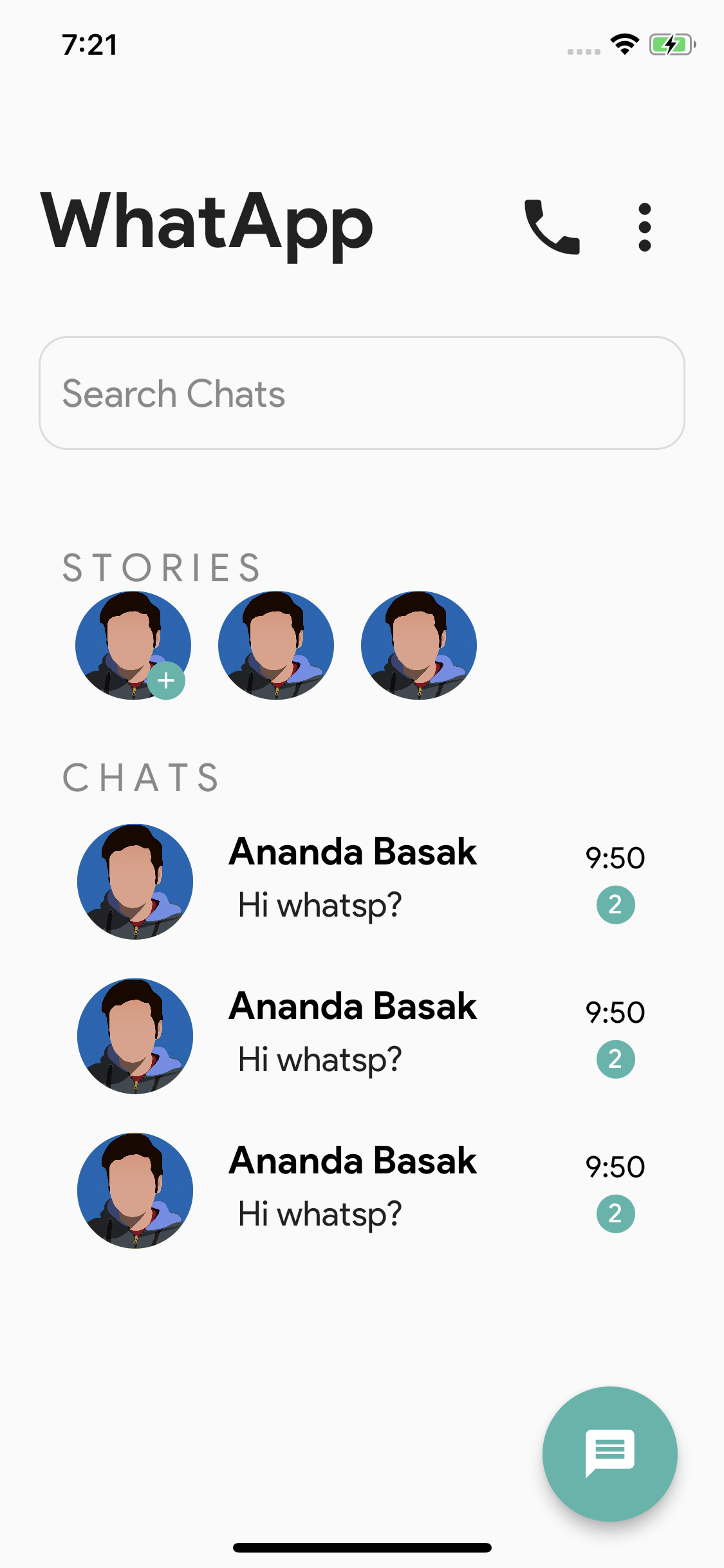Open the three-dot overflow menu
724x1568 pixels.
644,227
